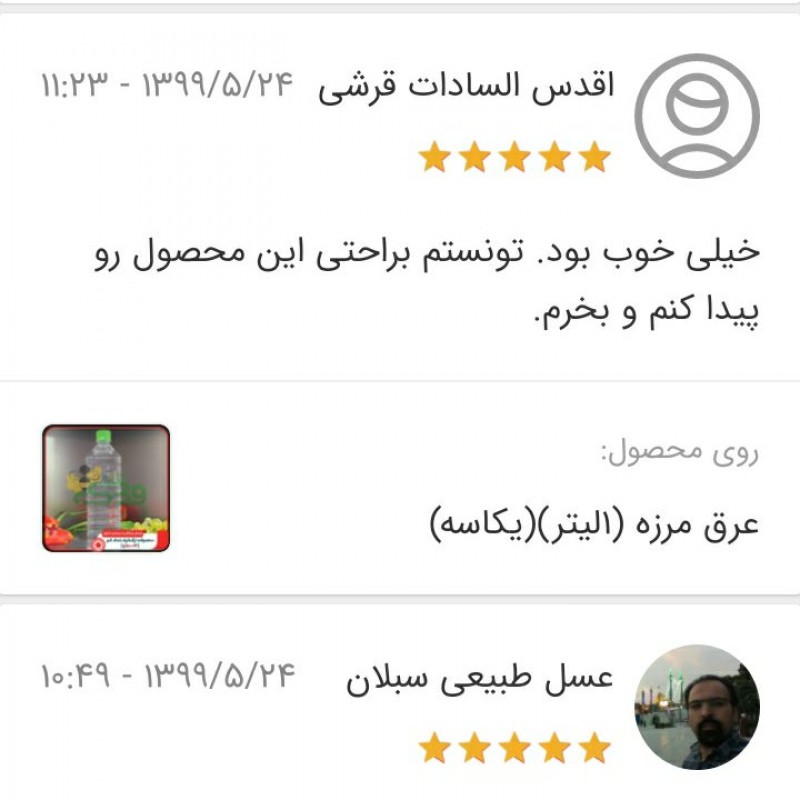Open the عرق مرزه product thumbnail
800x800 pixels.
[106, 488]
